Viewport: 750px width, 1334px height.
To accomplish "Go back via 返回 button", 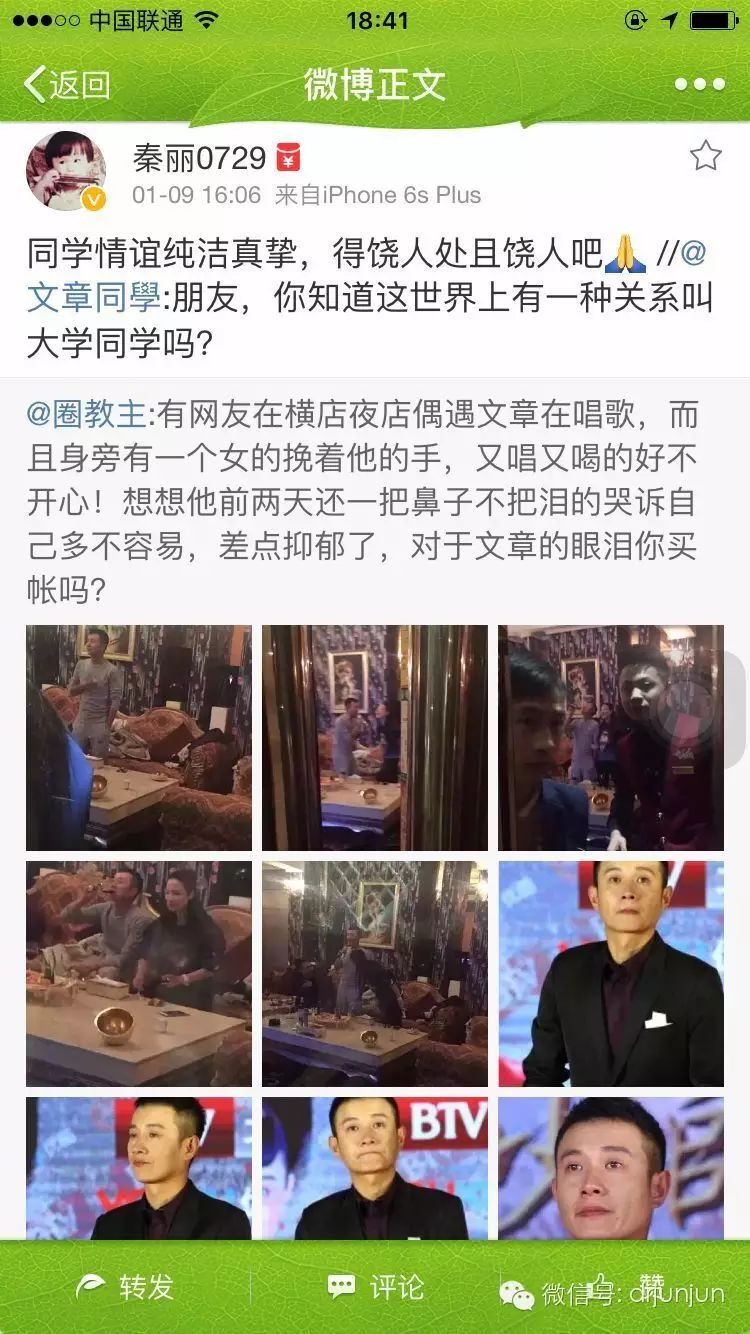I will pyautogui.click(x=67, y=85).
